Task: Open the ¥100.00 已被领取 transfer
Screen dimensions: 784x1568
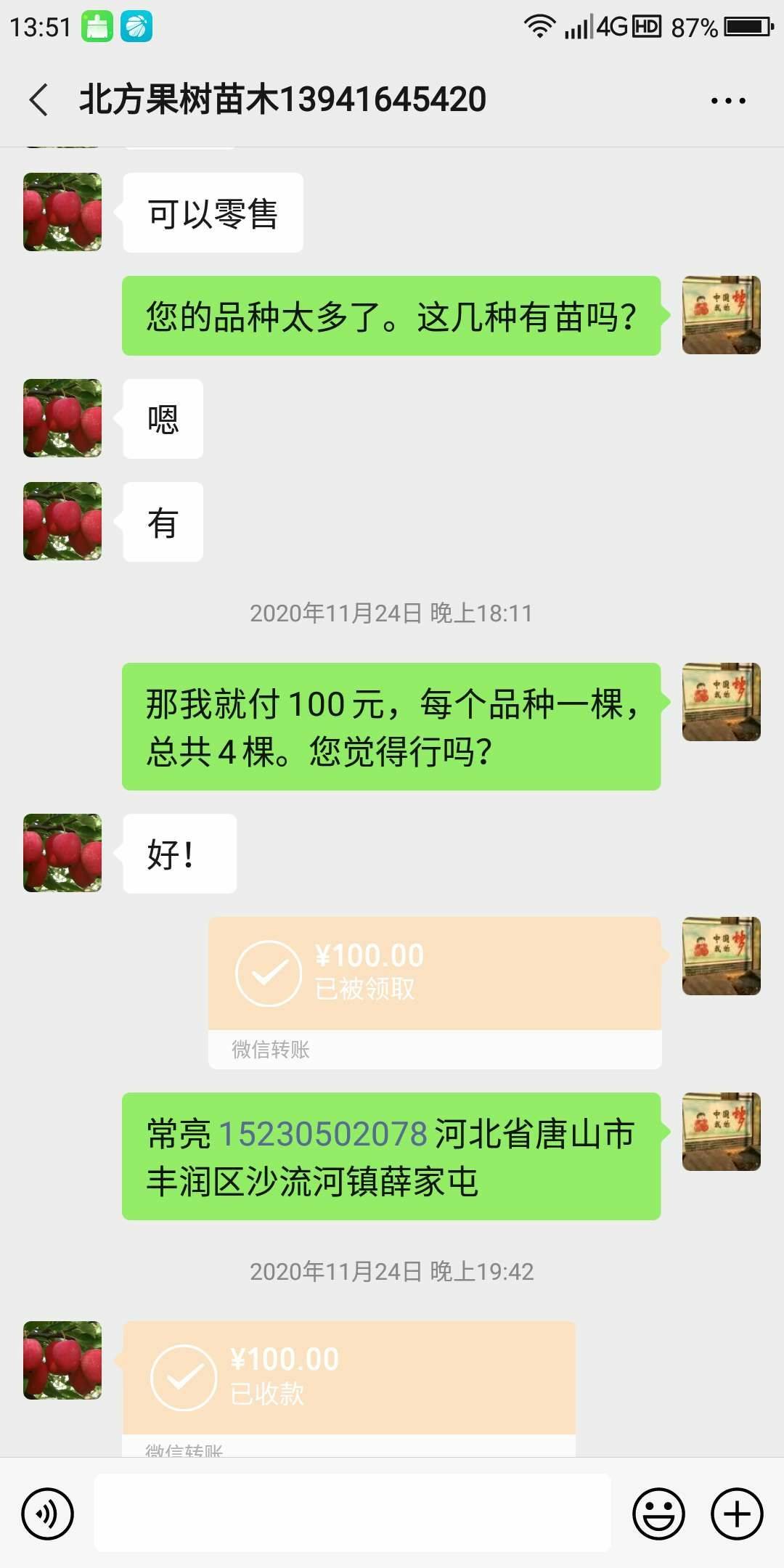Action: point(434,974)
